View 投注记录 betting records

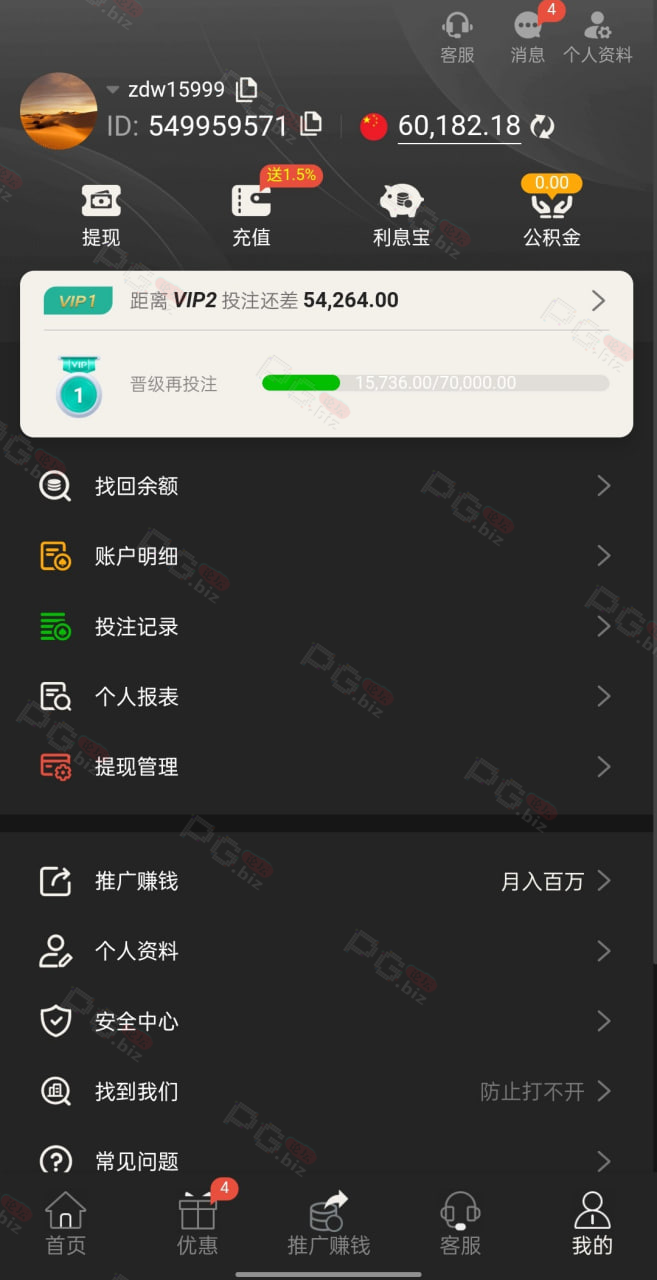328,627
